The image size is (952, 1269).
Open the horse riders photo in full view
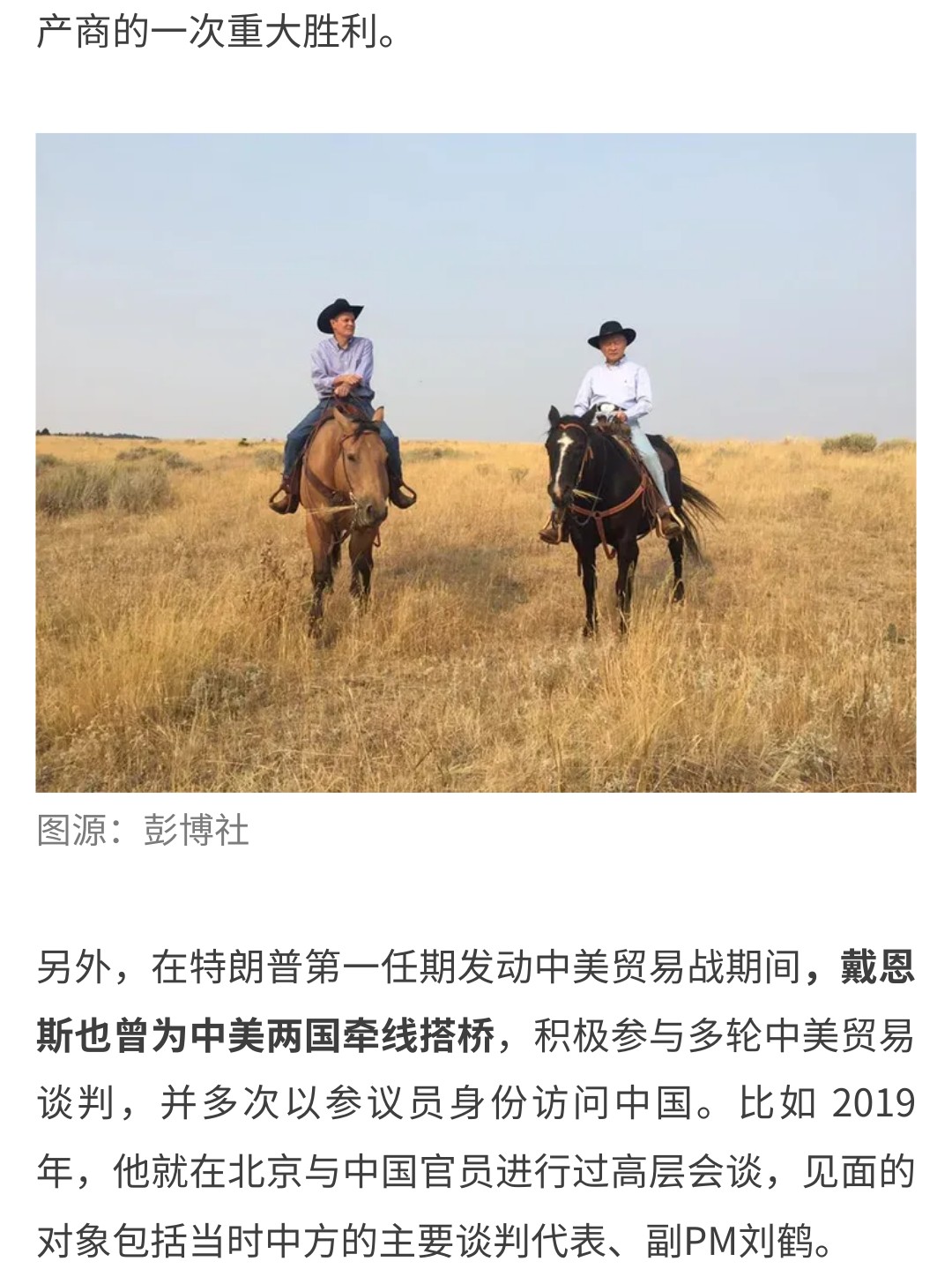[x=476, y=462]
